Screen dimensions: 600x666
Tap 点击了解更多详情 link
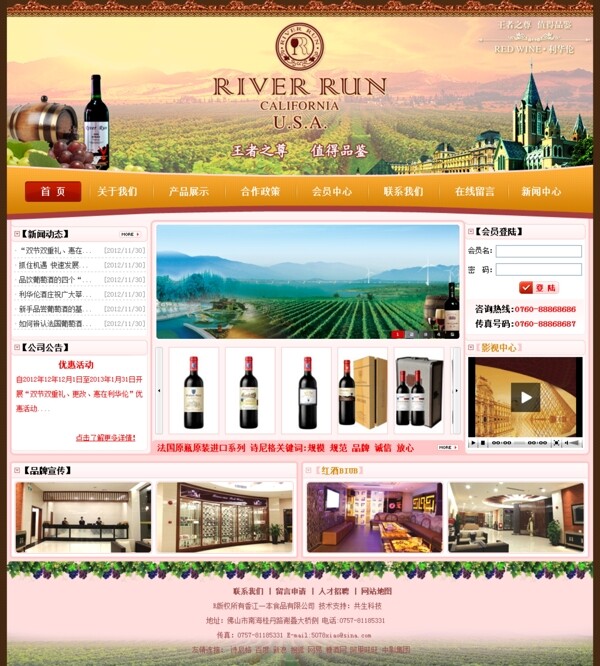[x=105, y=437]
